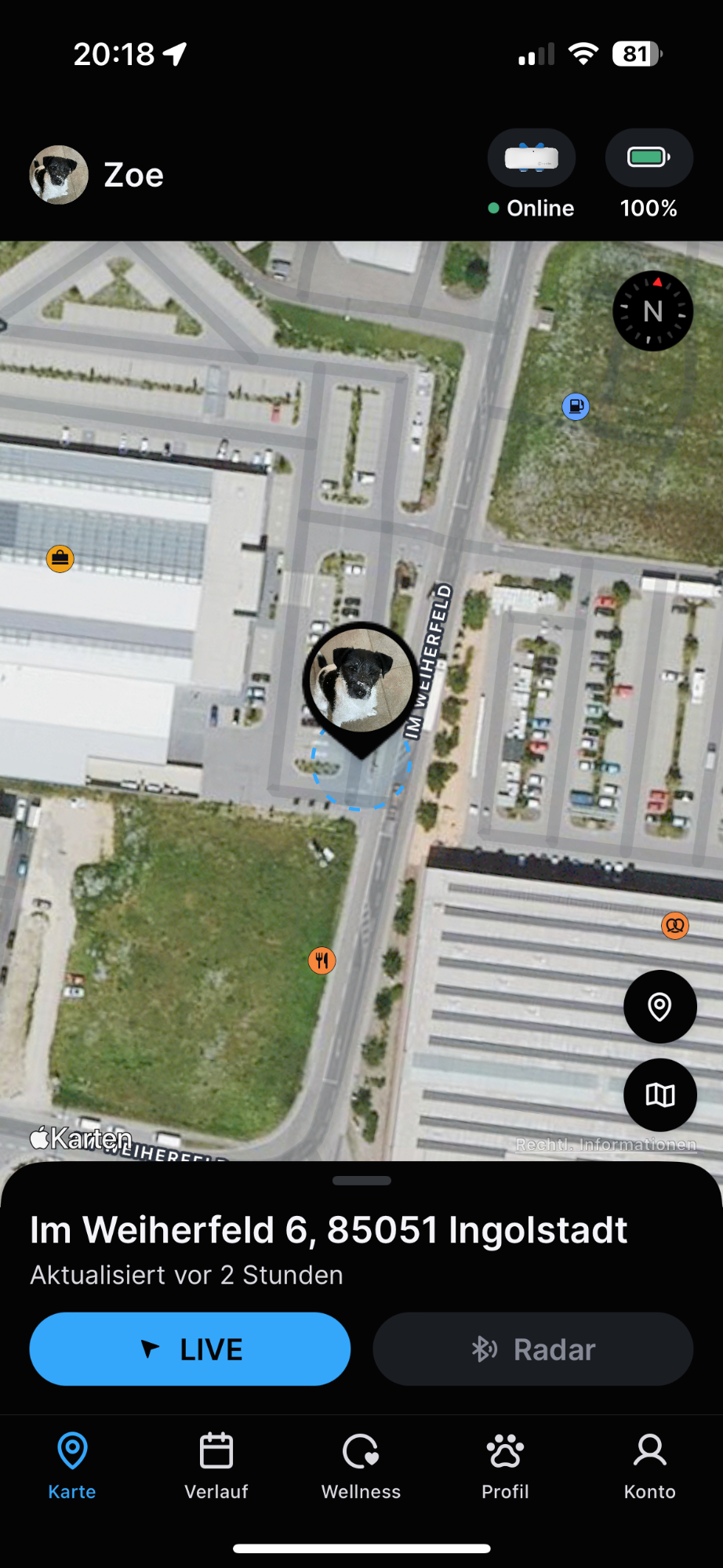Open the Konto tab
This screenshot has height=1568, width=723.
(x=650, y=1466)
